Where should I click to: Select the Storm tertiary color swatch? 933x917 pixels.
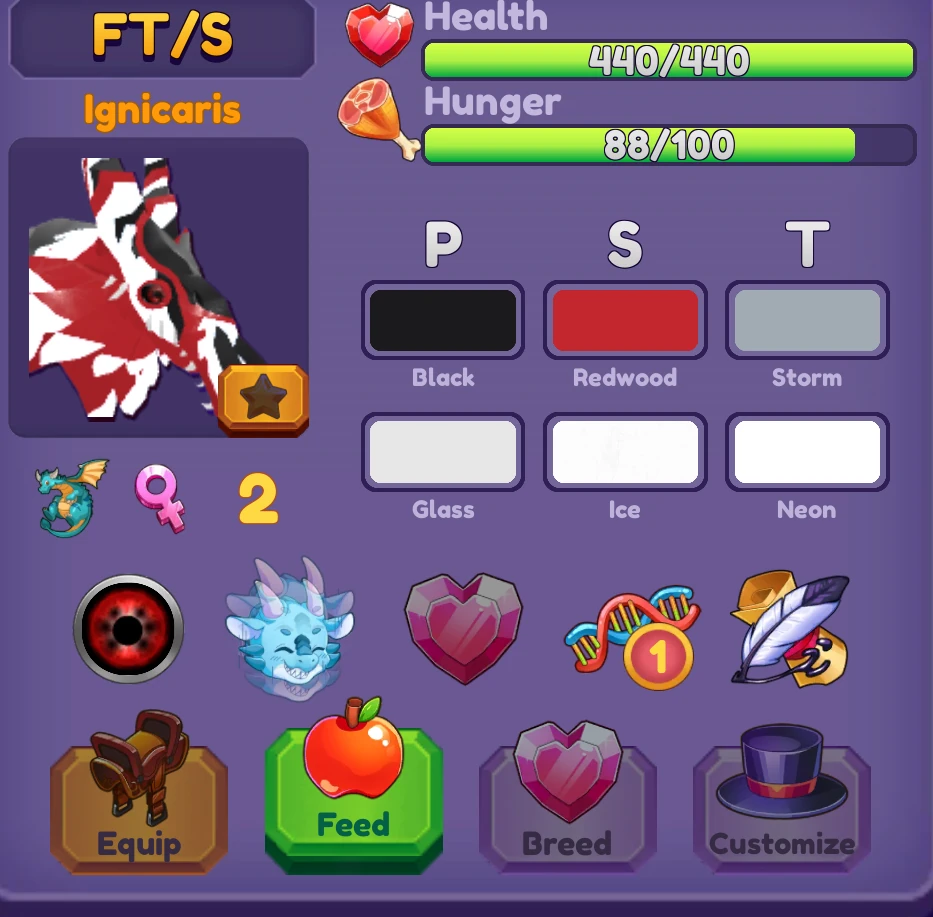(x=807, y=320)
